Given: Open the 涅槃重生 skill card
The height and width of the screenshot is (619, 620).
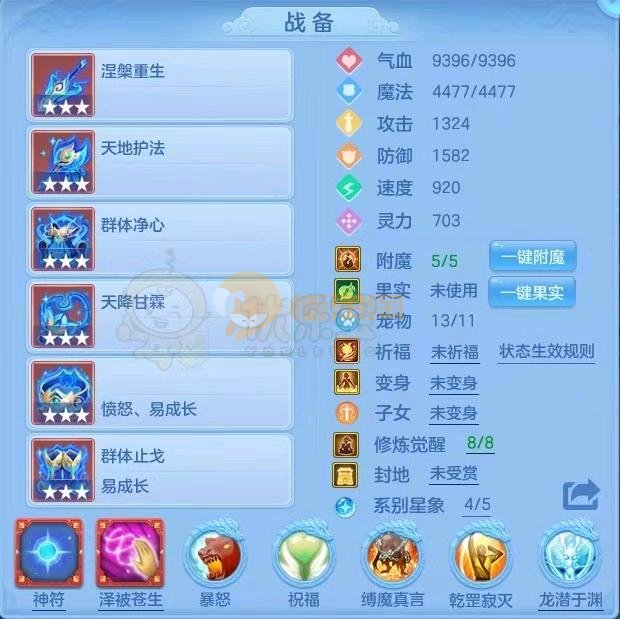Looking at the screenshot, I should pos(160,86).
